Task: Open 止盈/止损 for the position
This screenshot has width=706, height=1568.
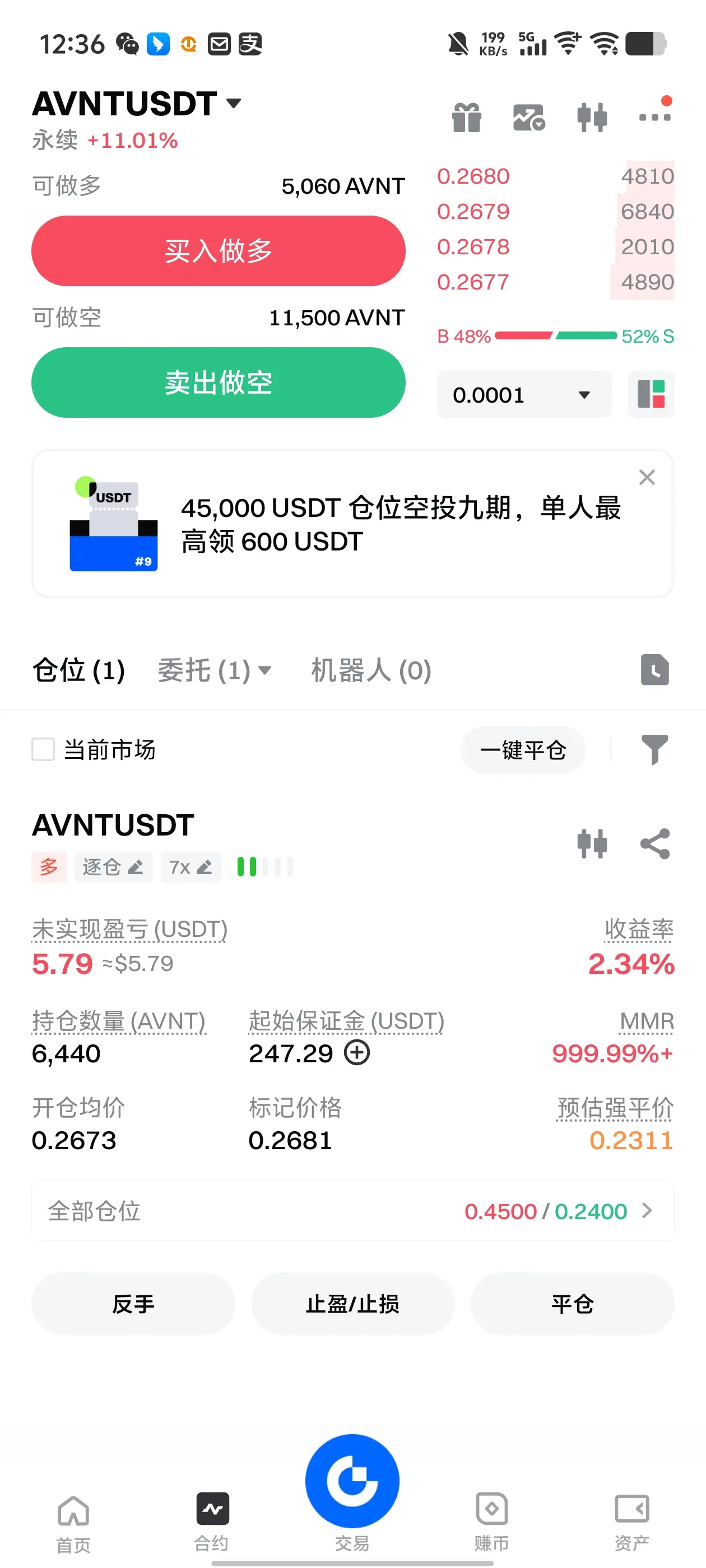Action: point(352,1304)
